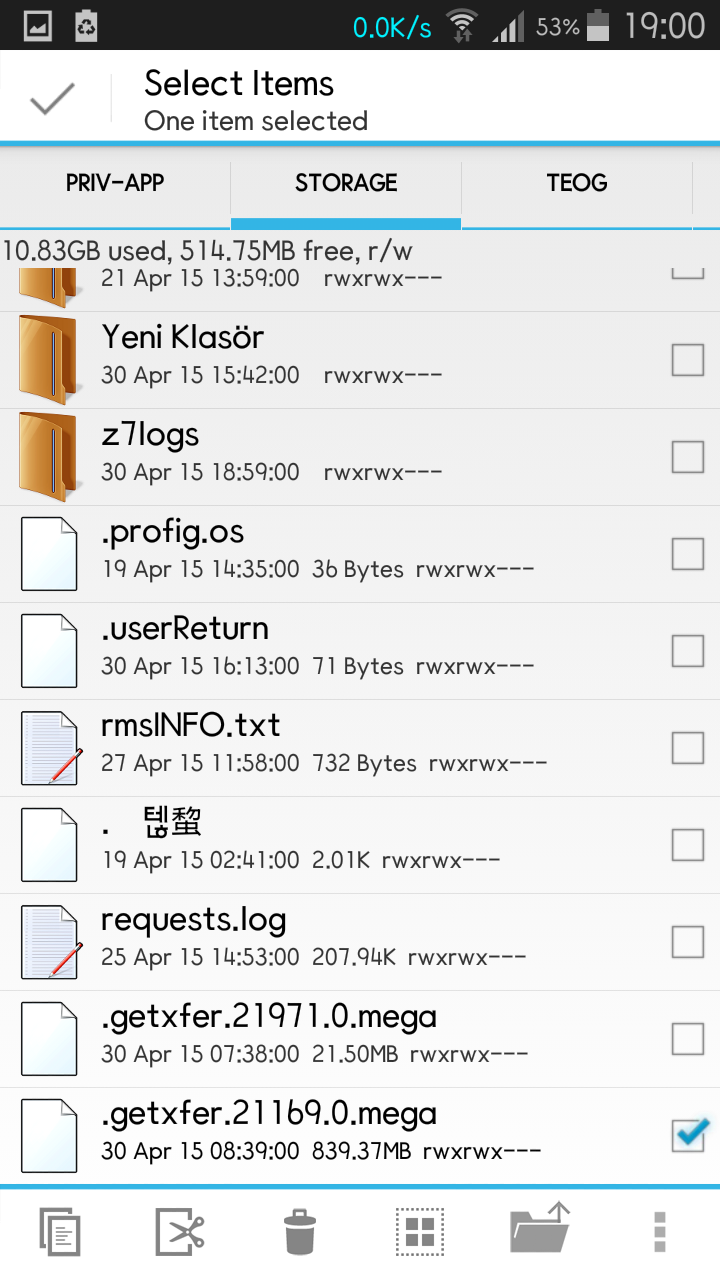Screen dimensions: 720x1280
Task: Open the bottom overflow menu
Action: point(659,1230)
